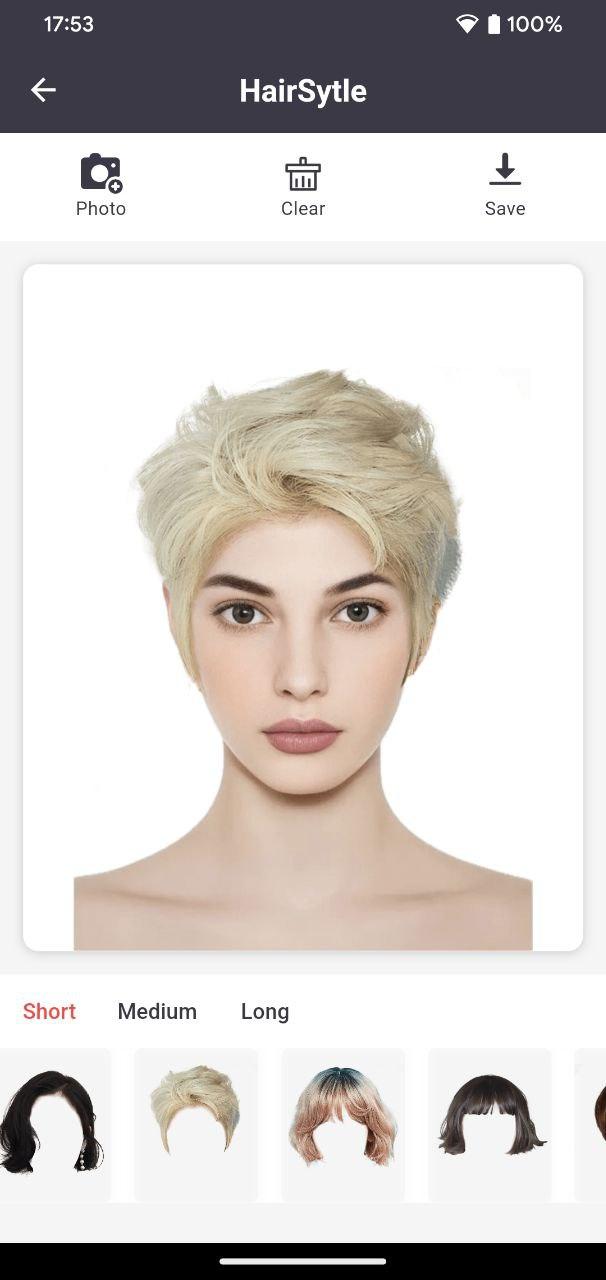Choose the black wavy bob hairstyle

point(50,1125)
